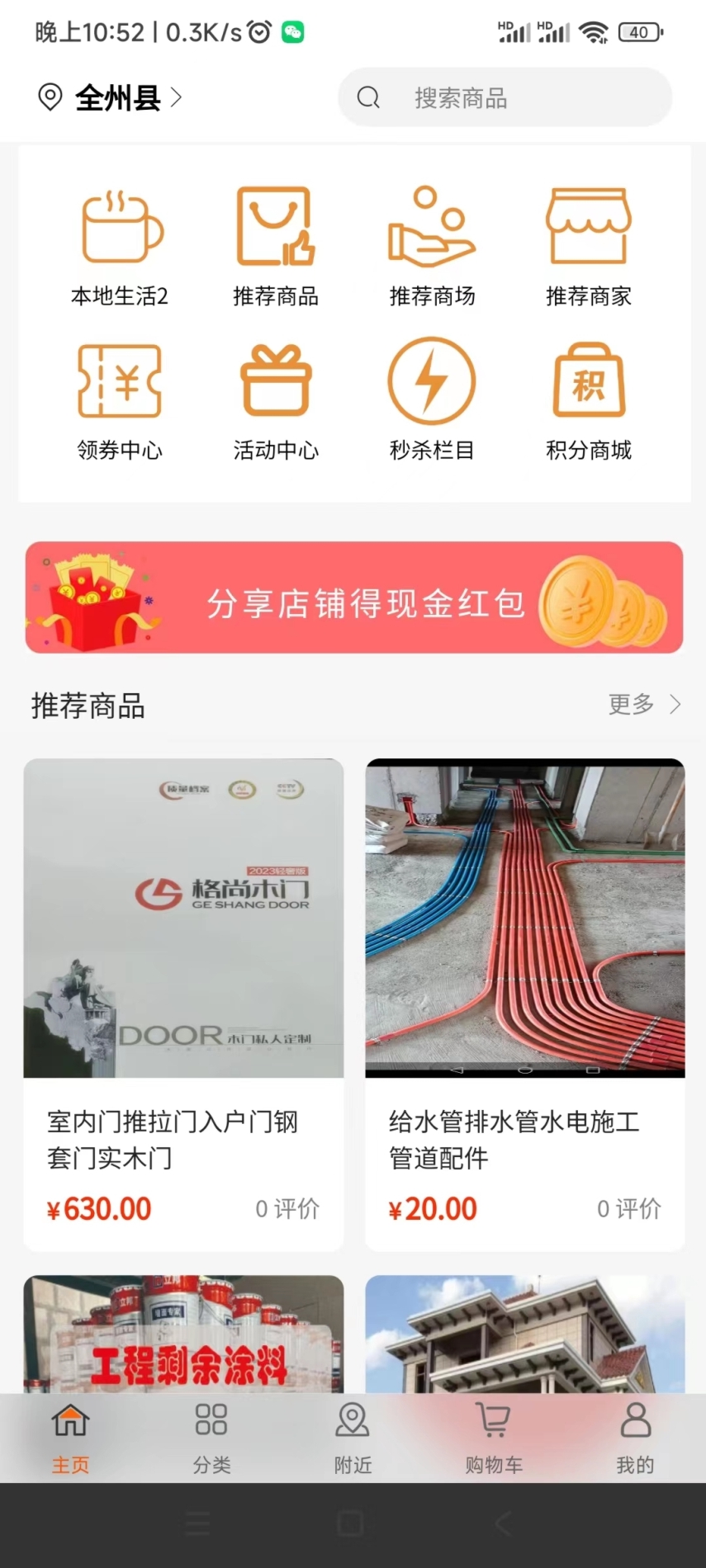Tap the 分享店铺得现金红包 banner

[x=353, y=597]
